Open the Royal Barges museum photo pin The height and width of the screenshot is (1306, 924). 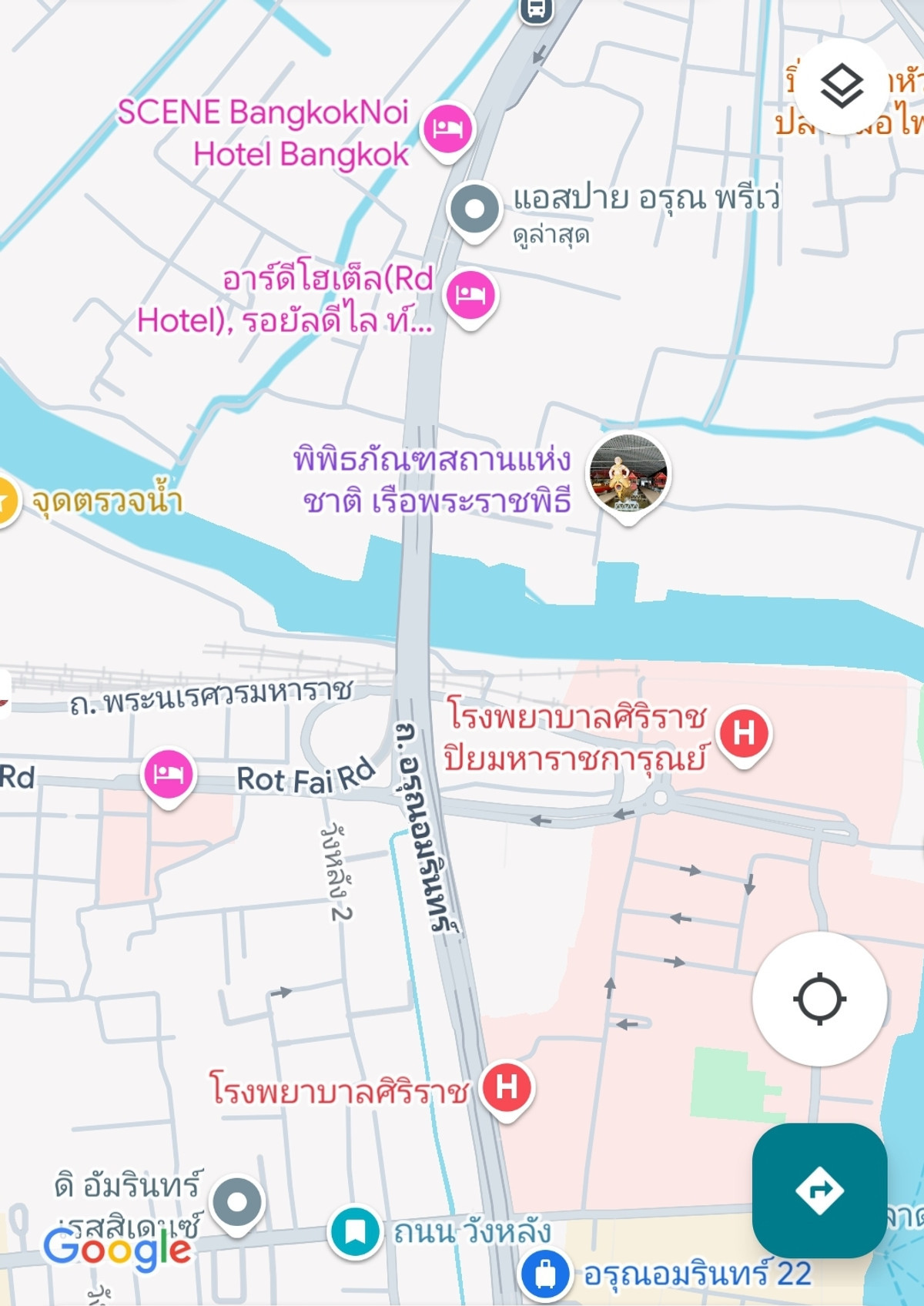pyautogui.click(x=628, y=474)
